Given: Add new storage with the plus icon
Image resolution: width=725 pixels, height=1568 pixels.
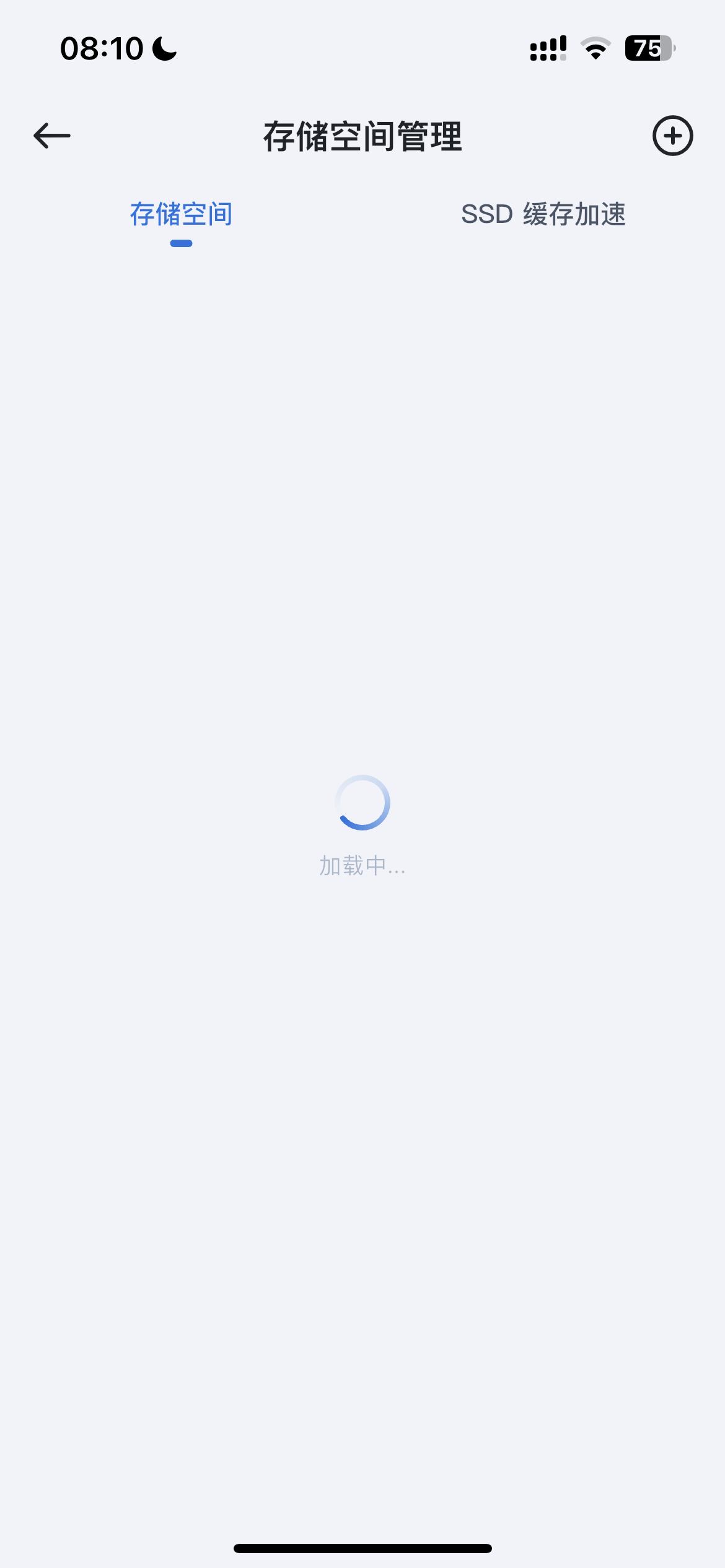Looking at the screenshot, I should [672, 136].
